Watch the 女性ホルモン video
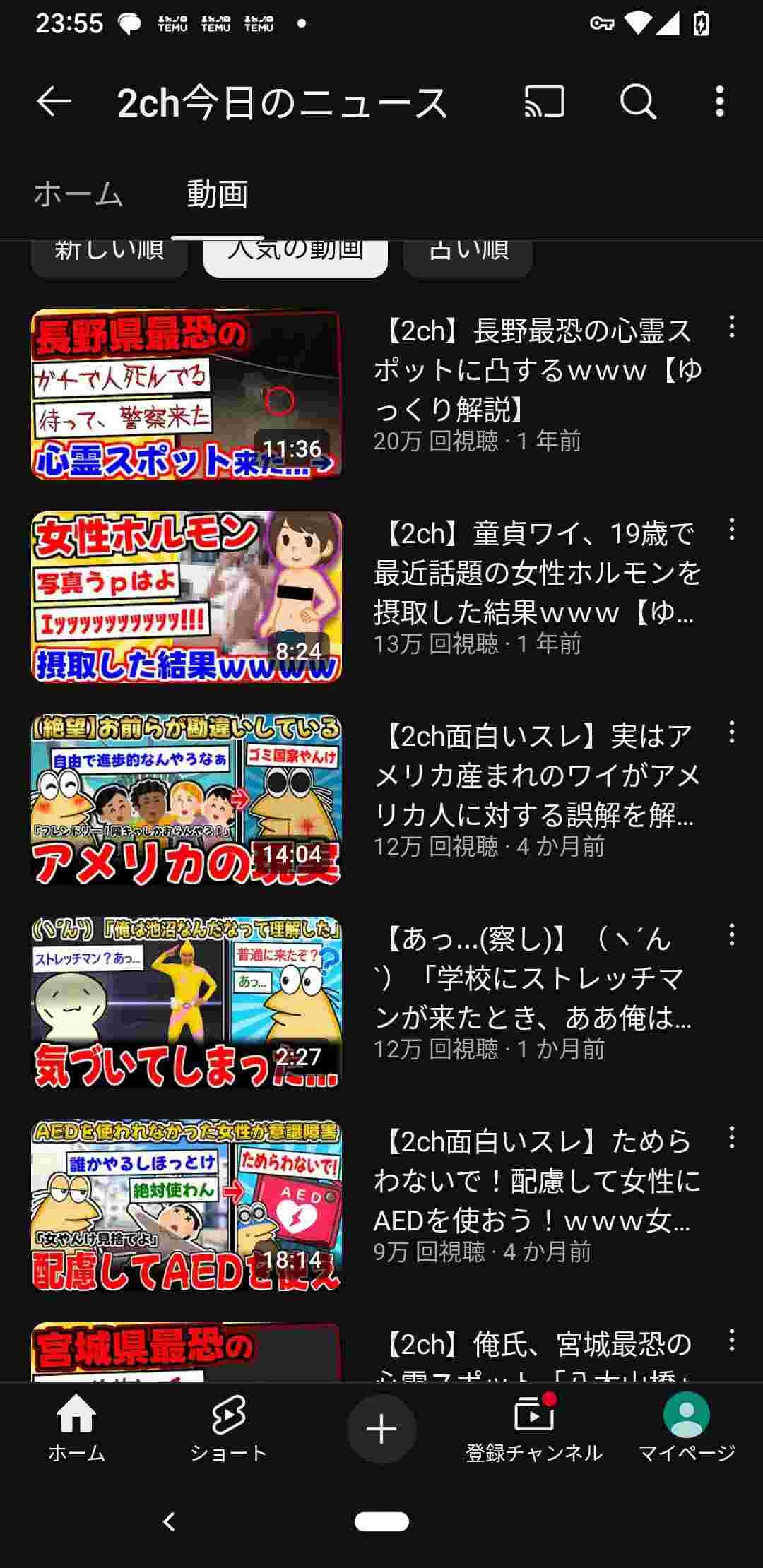Screen dimensions: 763x1568 coord(187,597)
